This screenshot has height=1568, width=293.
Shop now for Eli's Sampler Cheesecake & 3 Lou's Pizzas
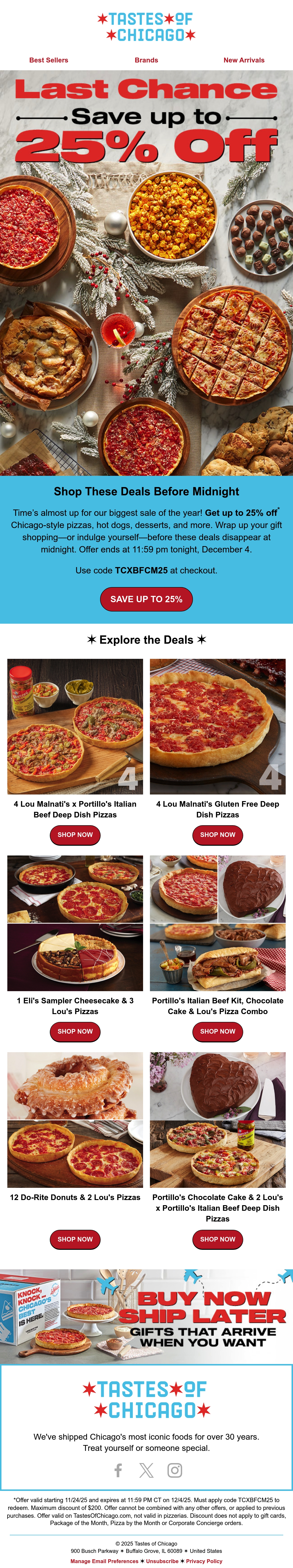click(x=75, y=1031)
